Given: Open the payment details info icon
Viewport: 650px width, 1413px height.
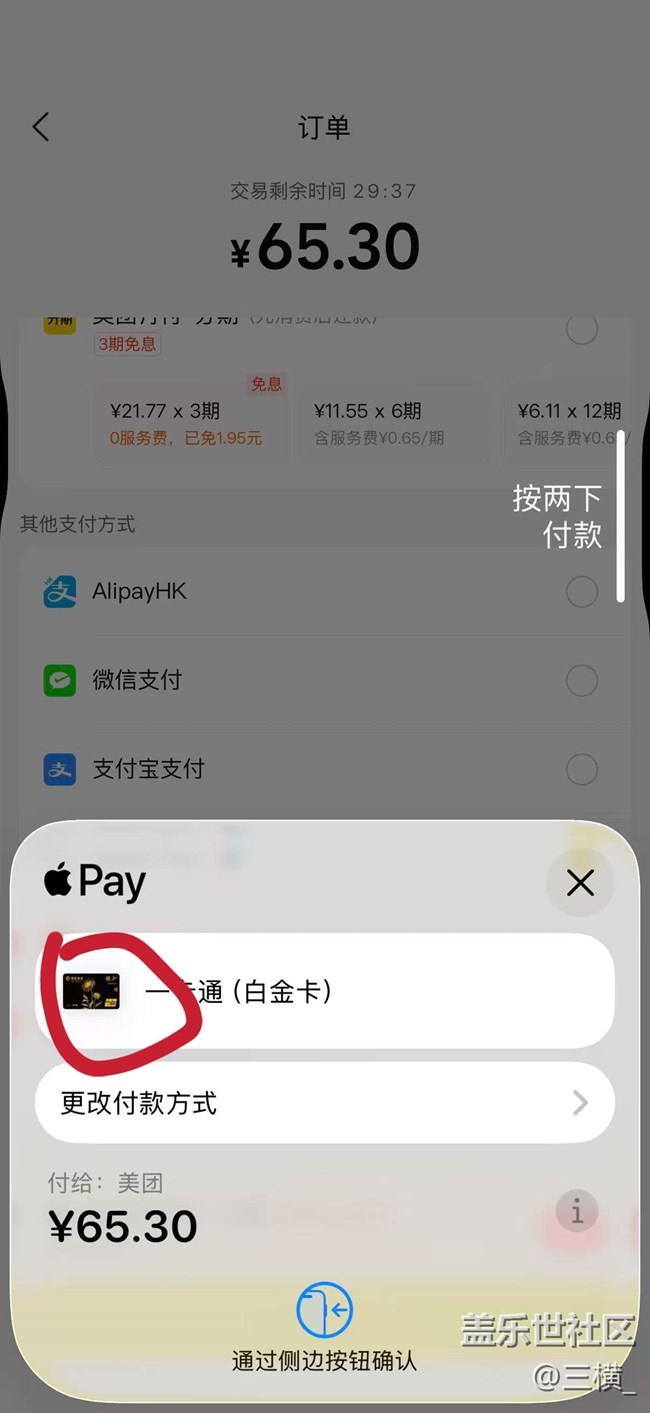Looking at the screenshot, I should (577, 1212).
